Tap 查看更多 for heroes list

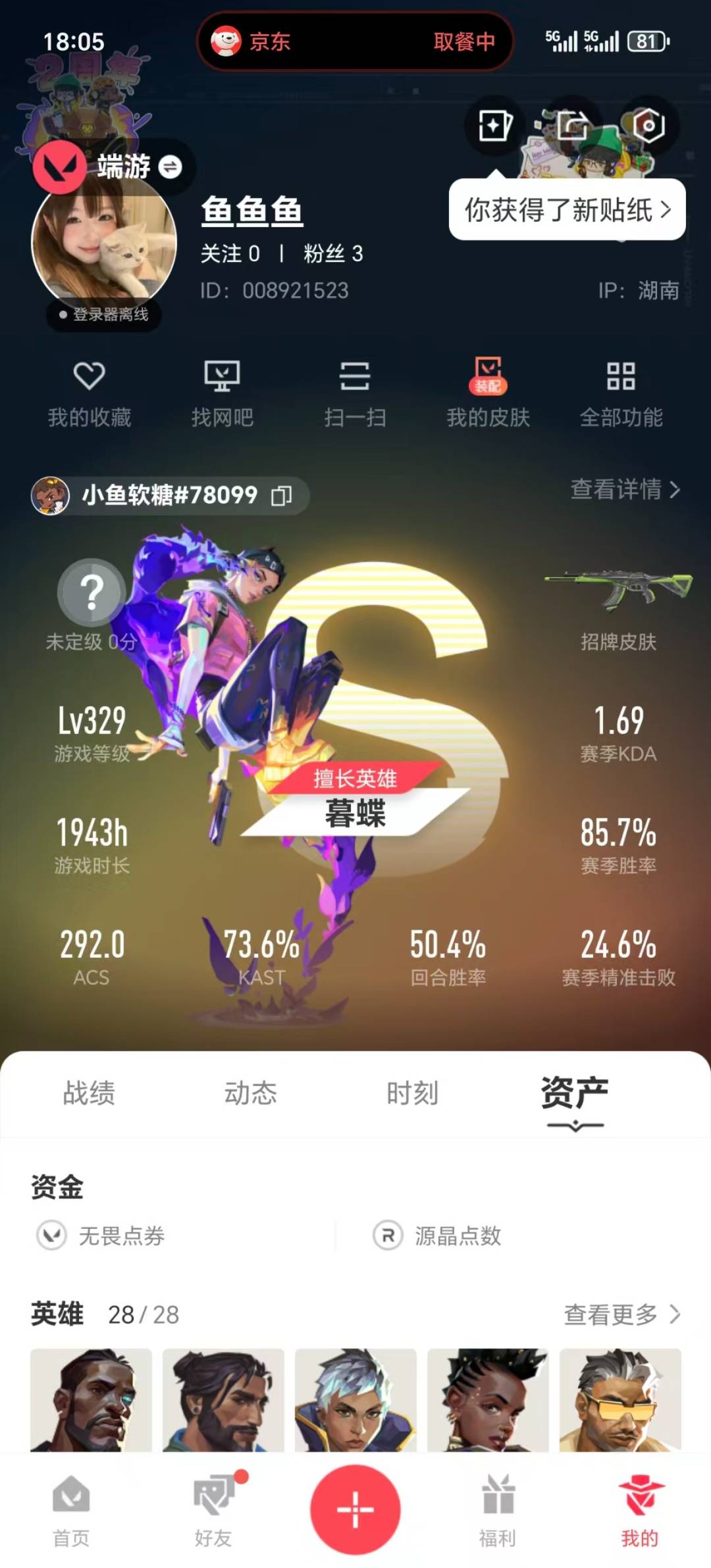click(x=621, y=1315)
